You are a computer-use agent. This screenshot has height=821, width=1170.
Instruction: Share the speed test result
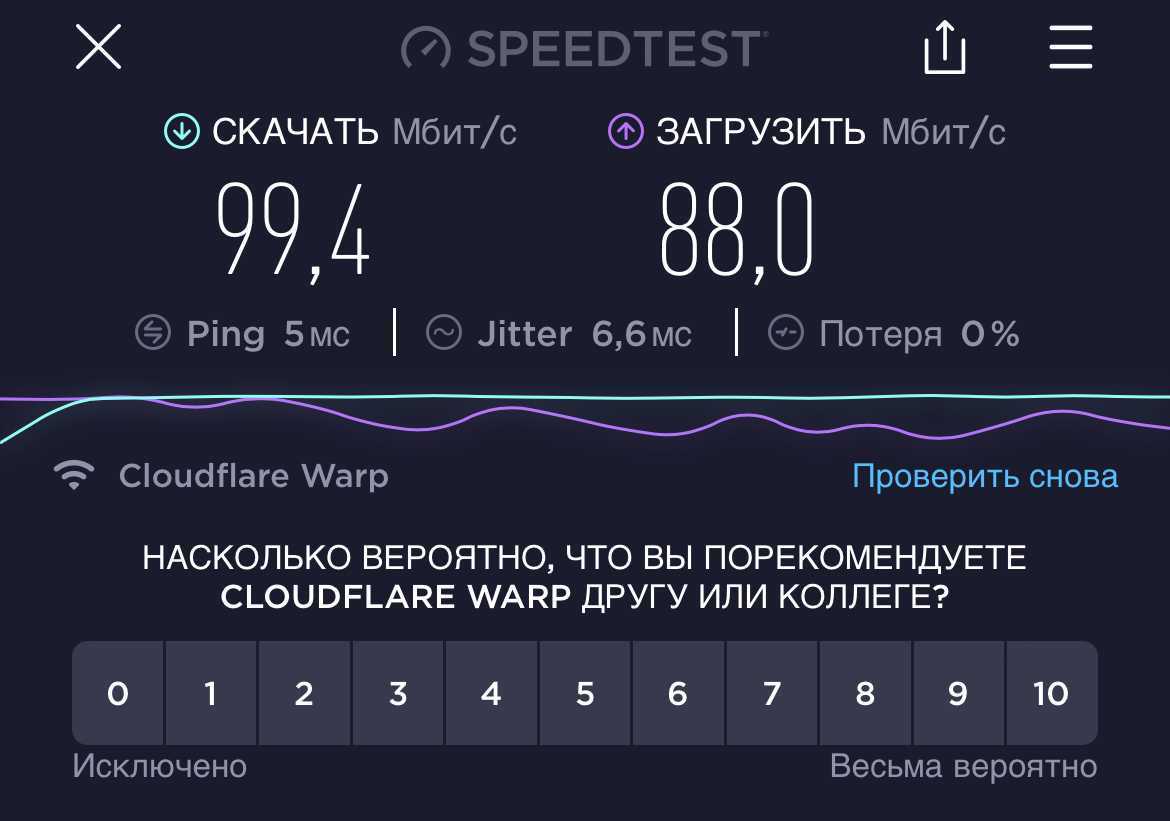(x=944, y=48)
